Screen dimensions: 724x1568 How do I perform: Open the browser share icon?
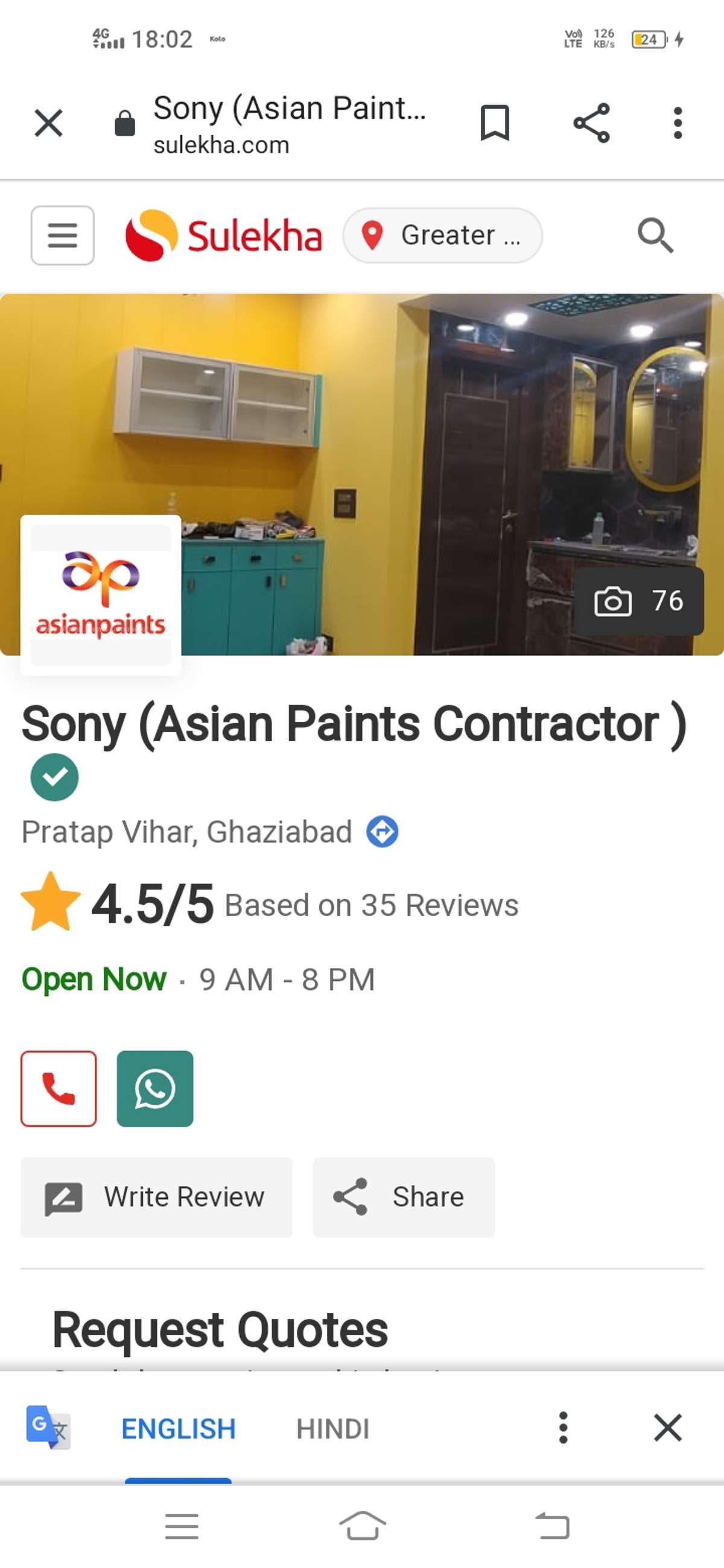(x=589, y=123)
